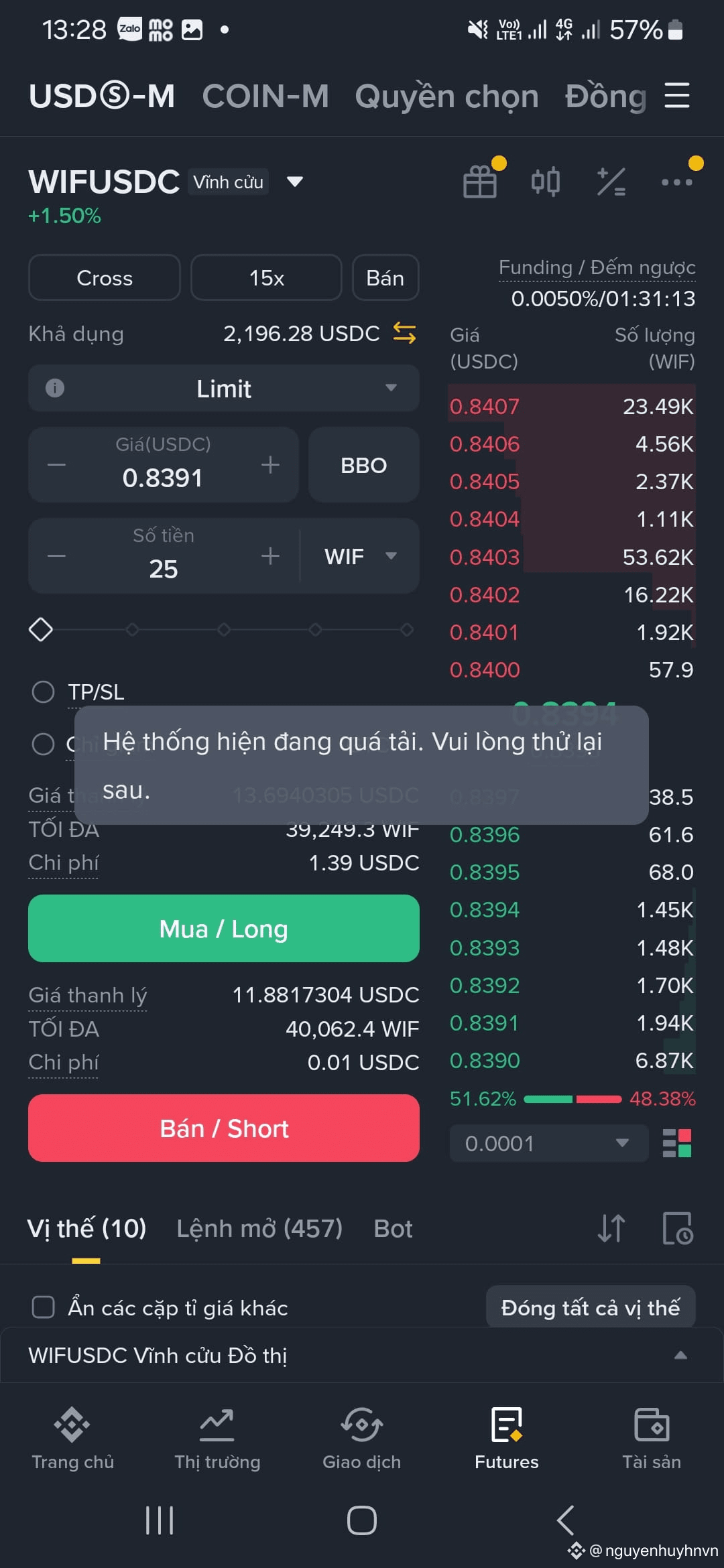724x1568 pixels.
Task: Choose the WIF unit dropdown
Action: click(361, 556)
